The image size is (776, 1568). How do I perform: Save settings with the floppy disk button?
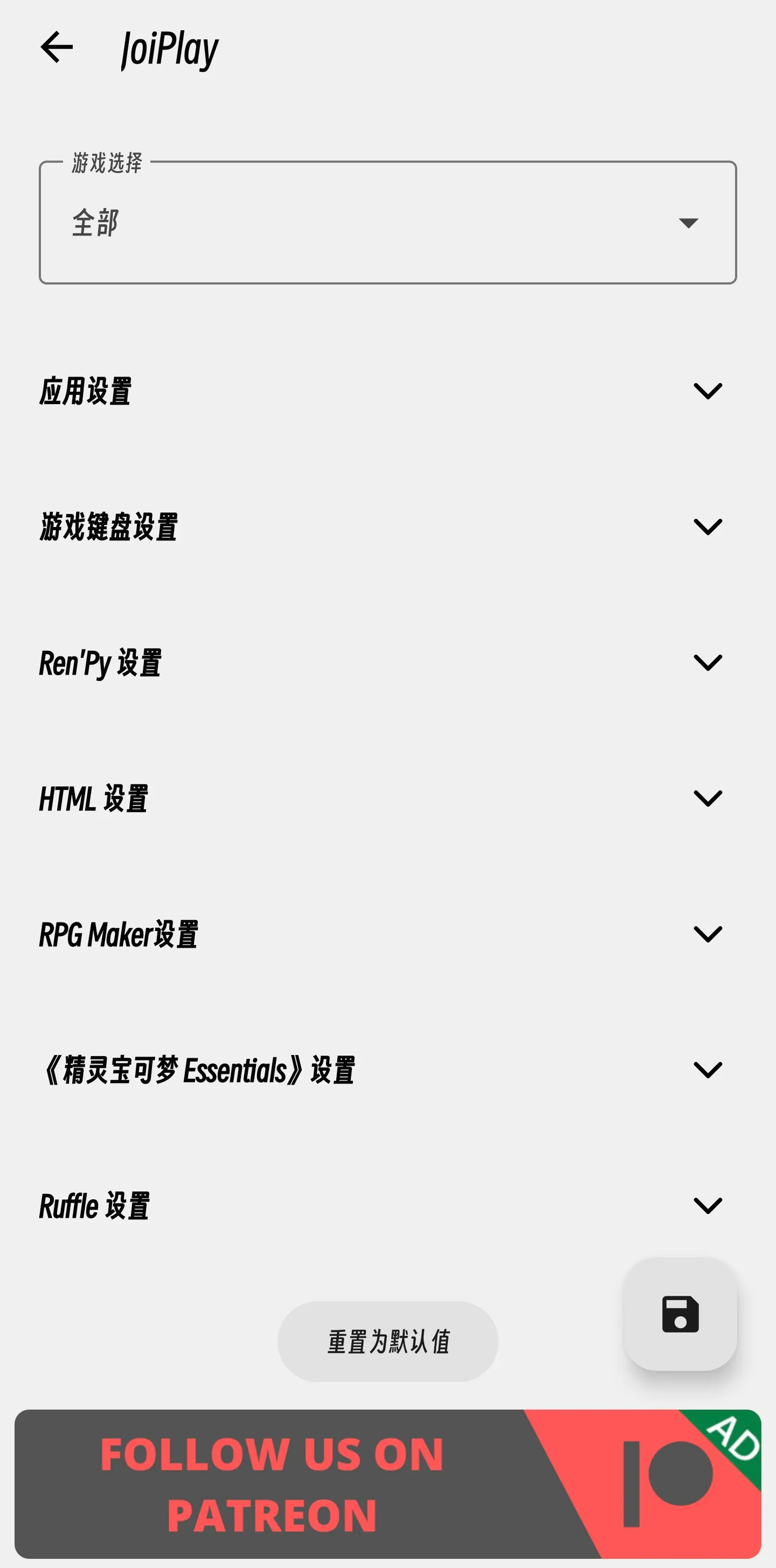(680, 1314)
